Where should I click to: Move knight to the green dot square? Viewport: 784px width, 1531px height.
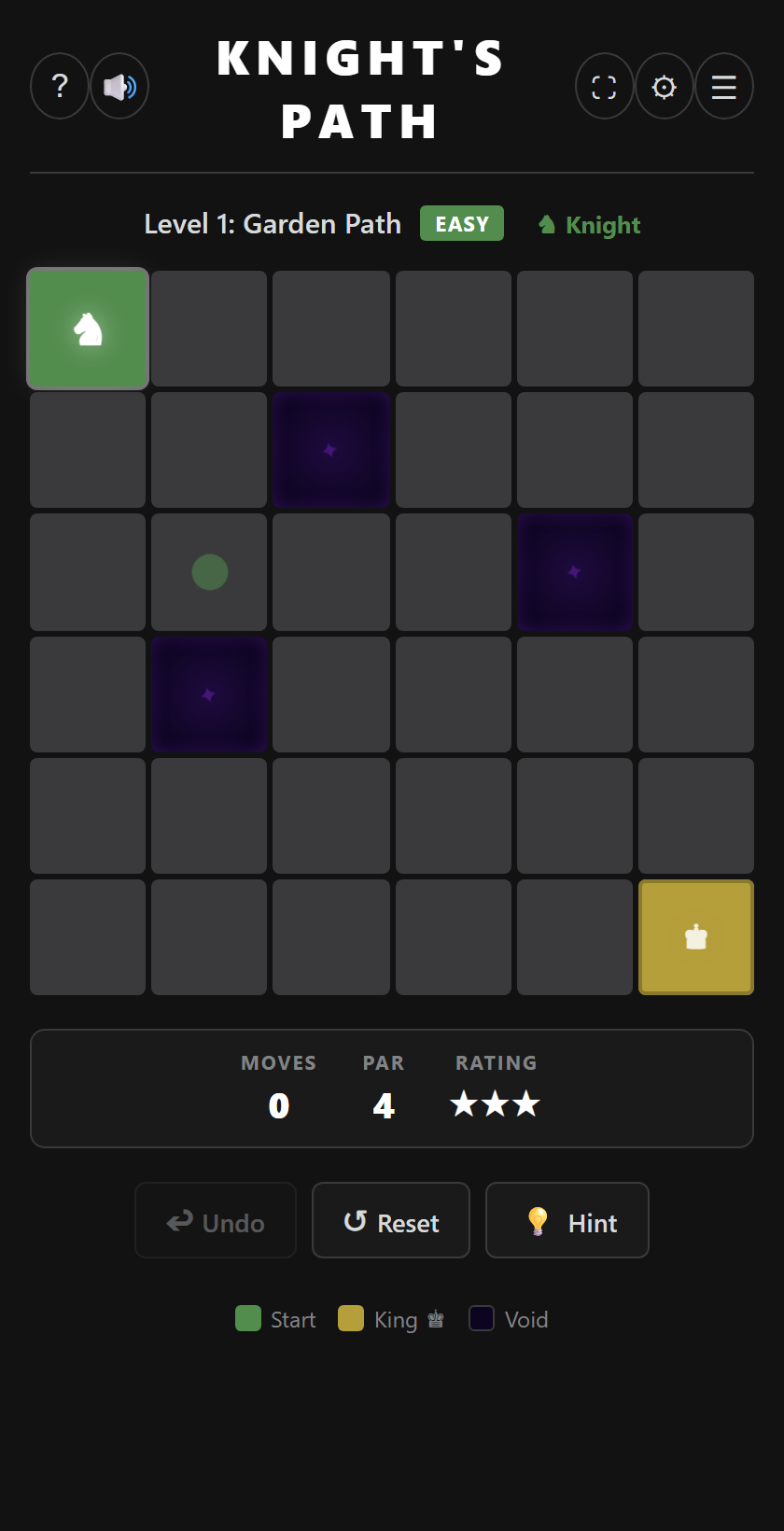[x=209, y=571]
